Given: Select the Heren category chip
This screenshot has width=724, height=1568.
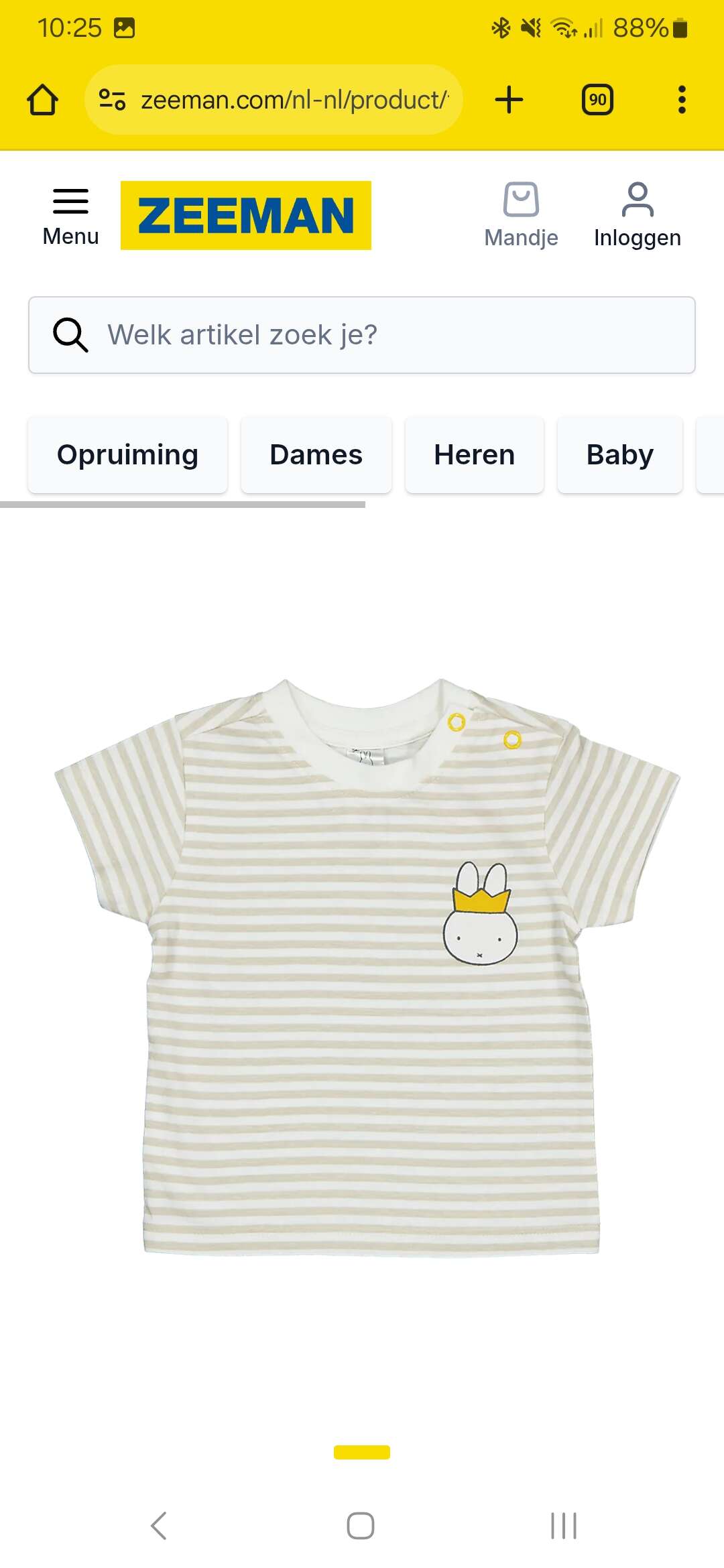Looking at the screenshot, I should (x=474, y=455).
